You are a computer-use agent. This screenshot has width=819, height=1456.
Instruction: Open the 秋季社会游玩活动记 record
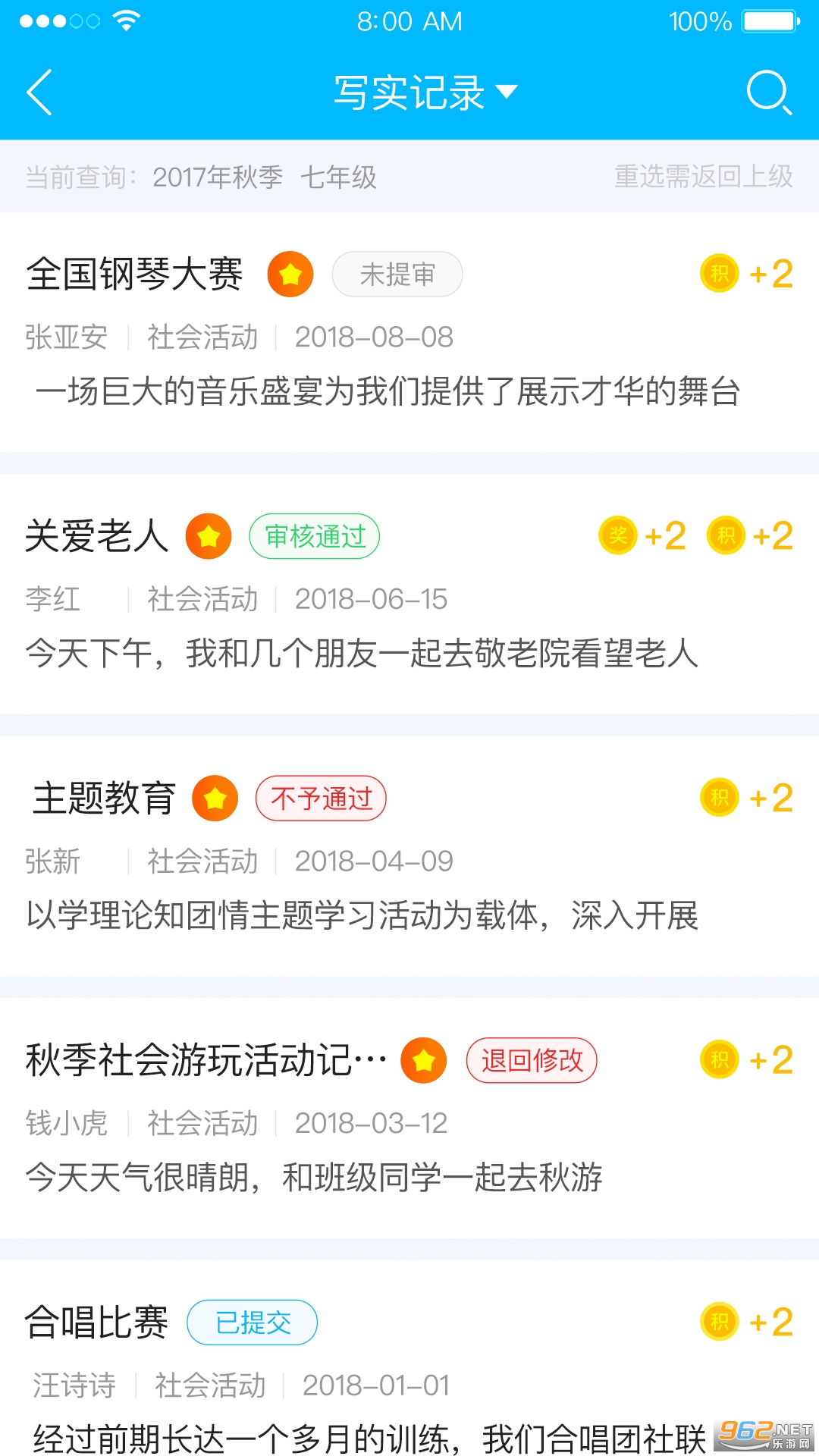pos(206,1061)
